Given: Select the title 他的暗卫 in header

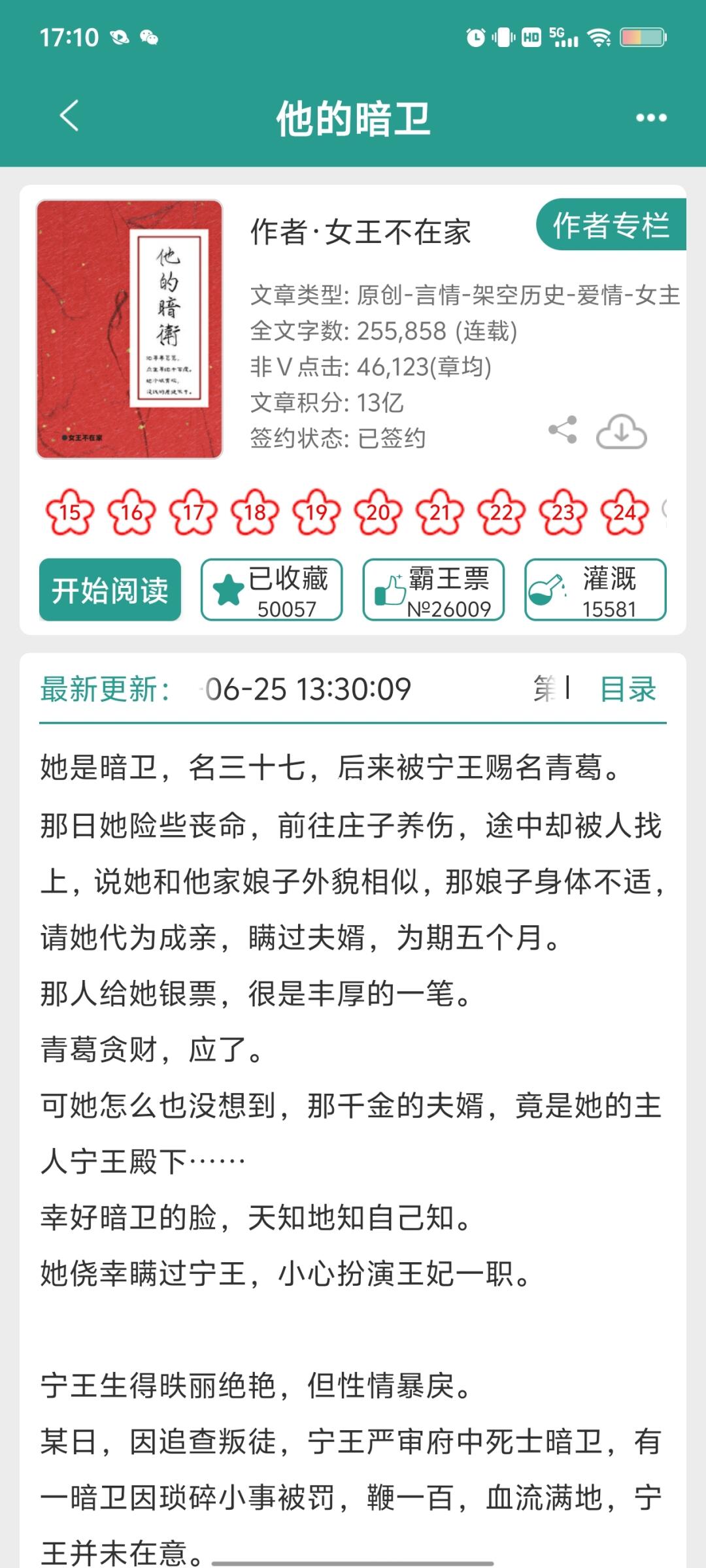Looking at the screenshot, I should [353, 116].
